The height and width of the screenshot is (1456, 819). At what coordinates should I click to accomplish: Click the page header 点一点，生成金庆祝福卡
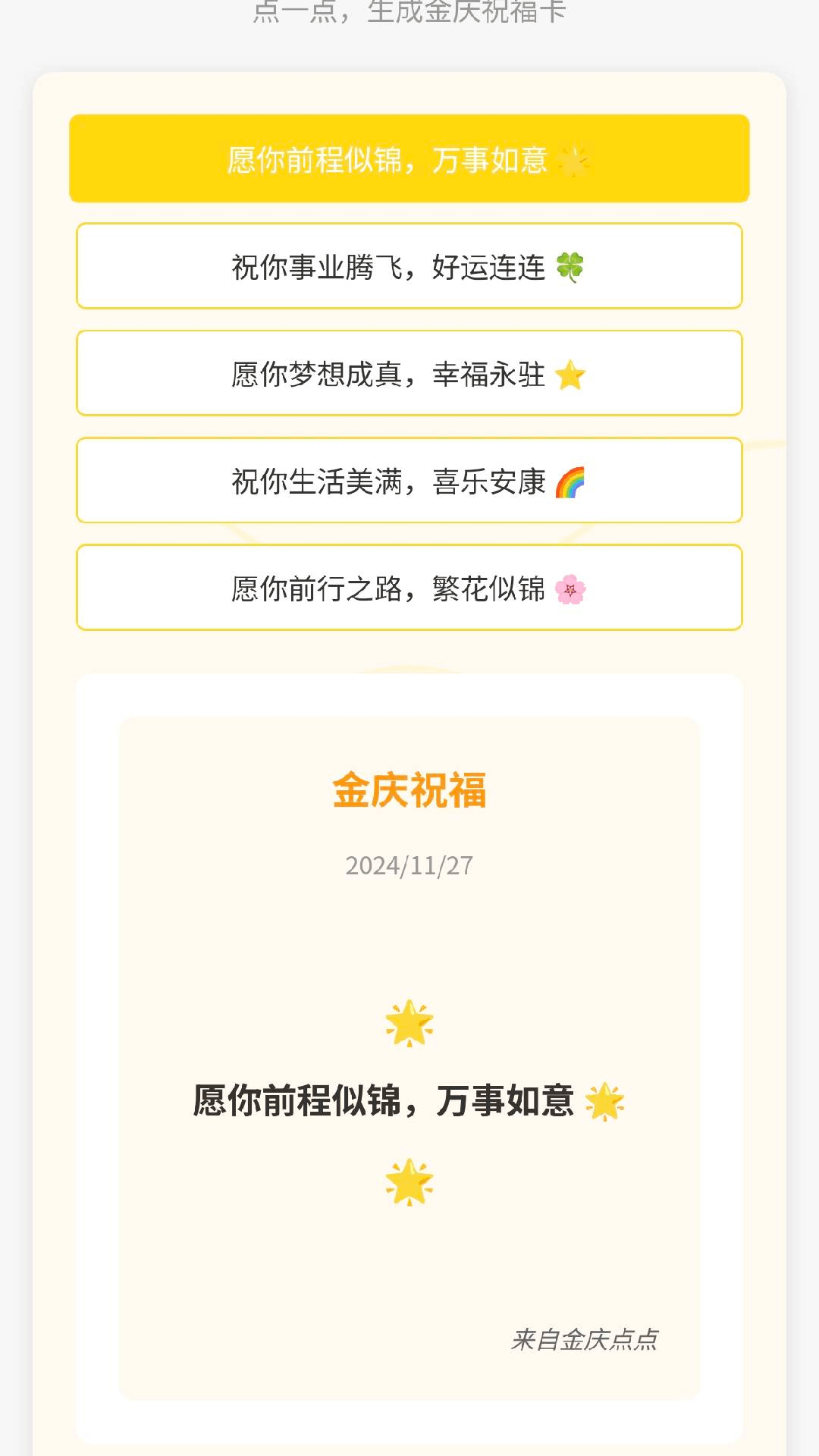click(x=409, y=11)
